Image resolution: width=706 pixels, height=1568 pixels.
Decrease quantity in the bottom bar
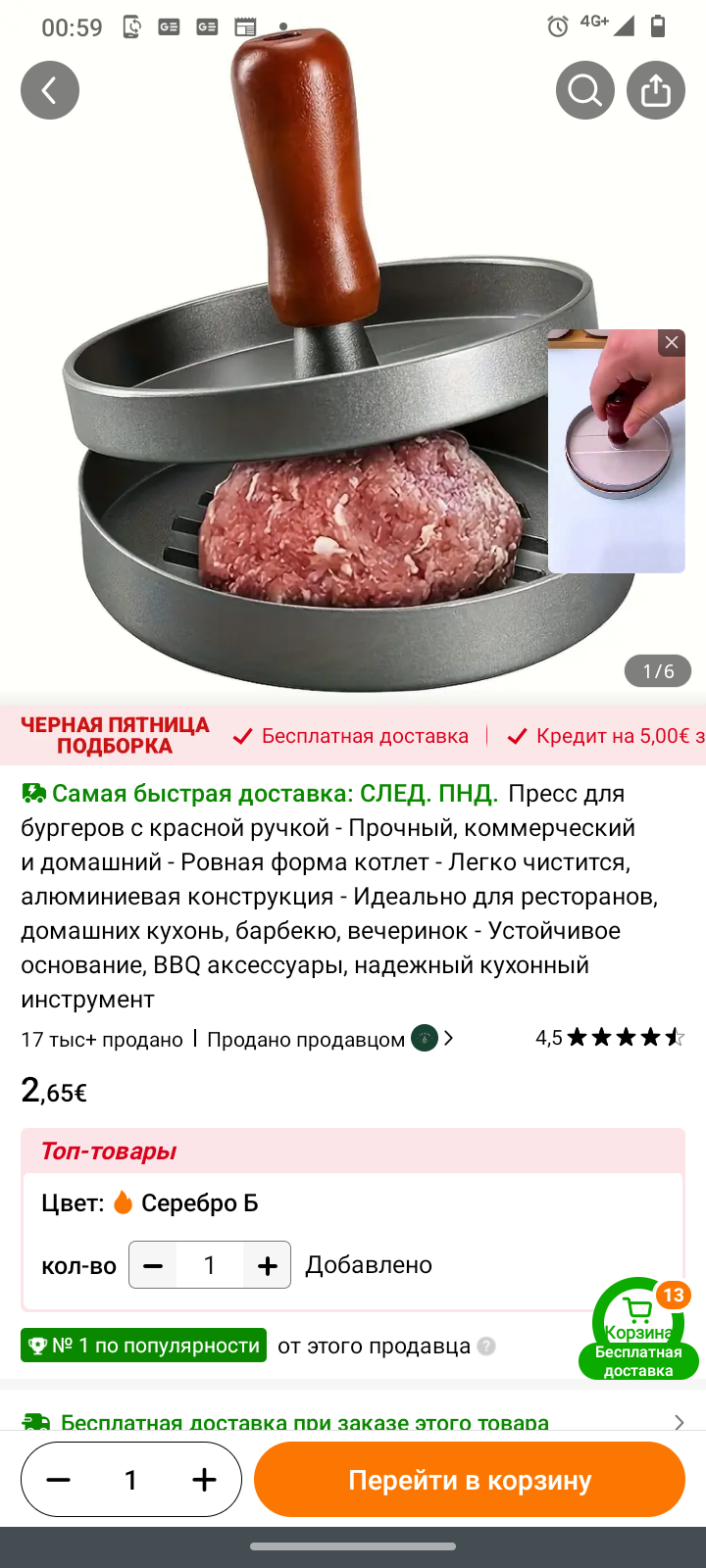59,1480
